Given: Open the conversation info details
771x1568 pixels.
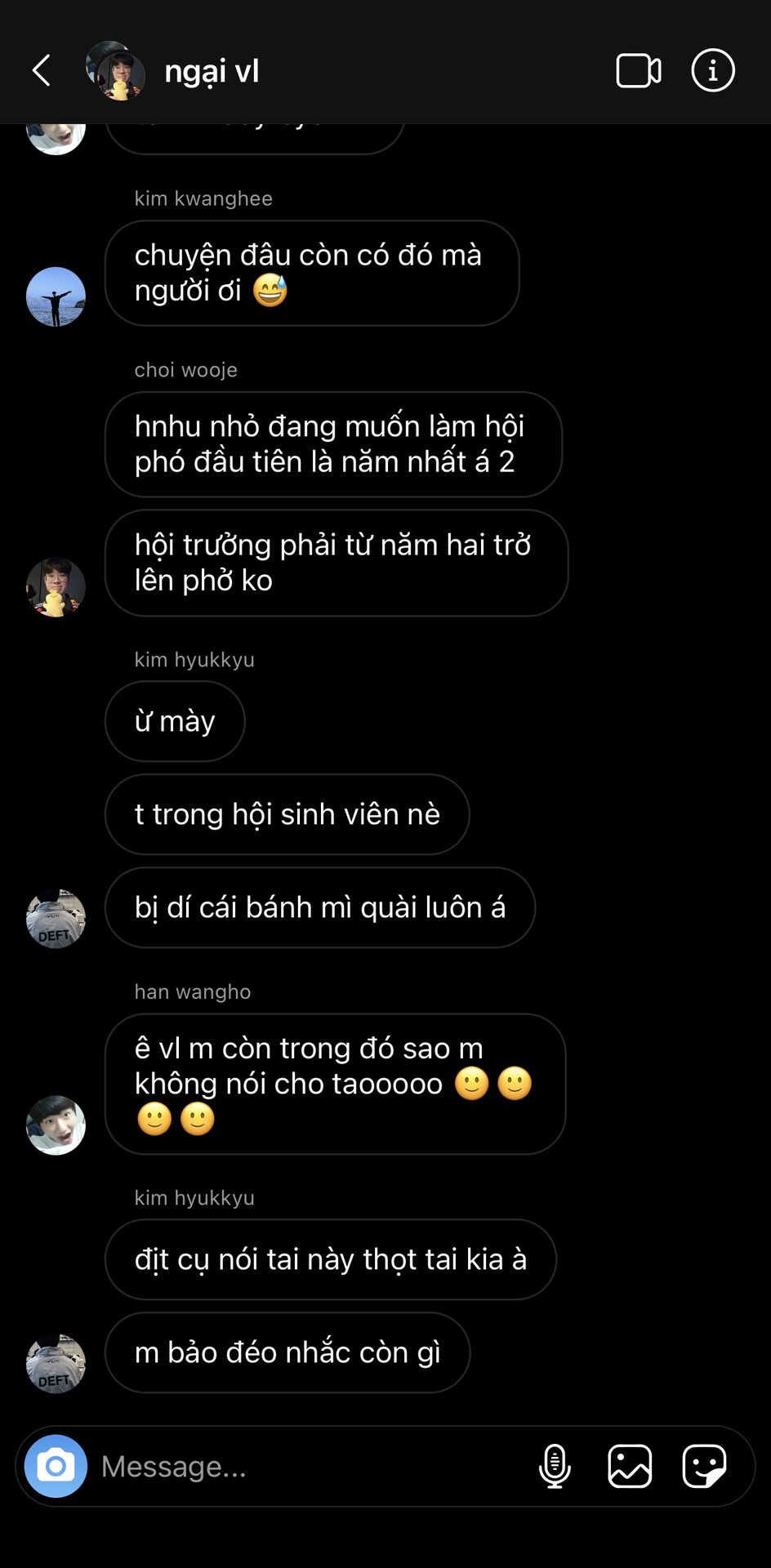Looking at the screenshot, I should [712, 71].
